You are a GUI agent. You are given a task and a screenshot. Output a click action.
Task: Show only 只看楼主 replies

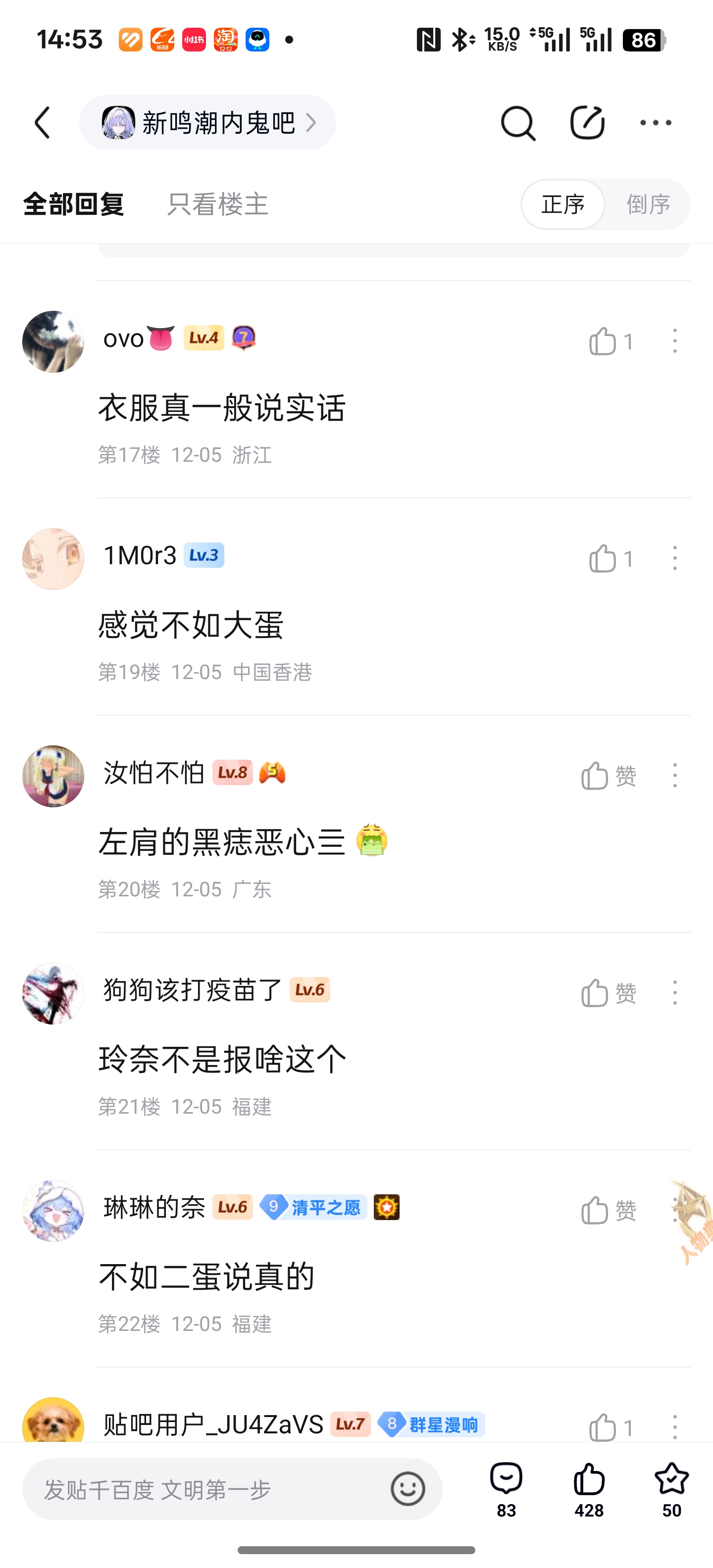coord(217,204)
